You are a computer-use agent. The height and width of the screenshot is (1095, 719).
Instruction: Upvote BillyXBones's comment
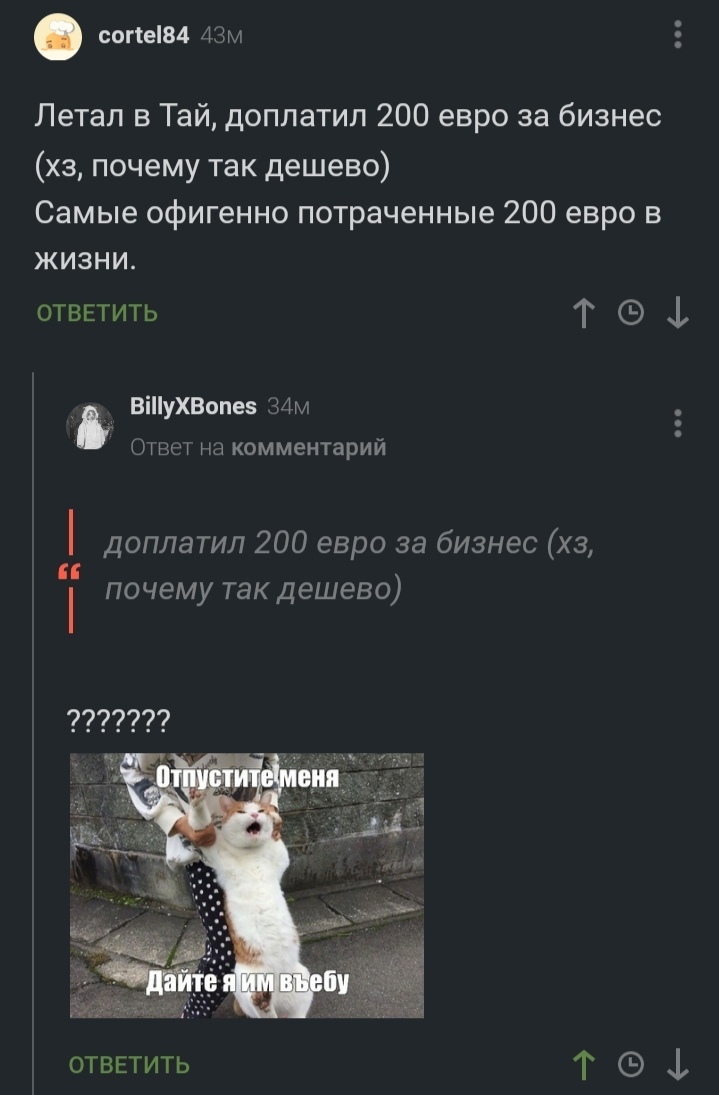(x=583, y=1064)
